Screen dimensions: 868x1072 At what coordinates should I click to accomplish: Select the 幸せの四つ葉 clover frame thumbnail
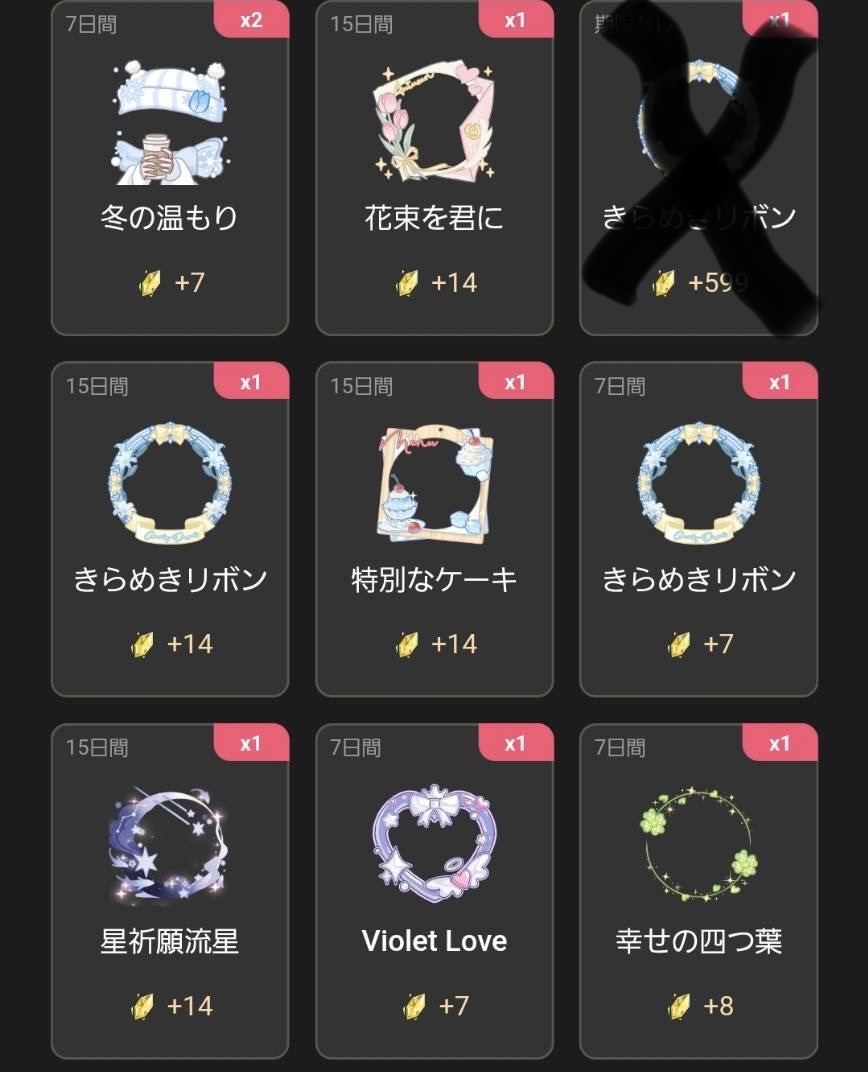click(x=697, y=845)
